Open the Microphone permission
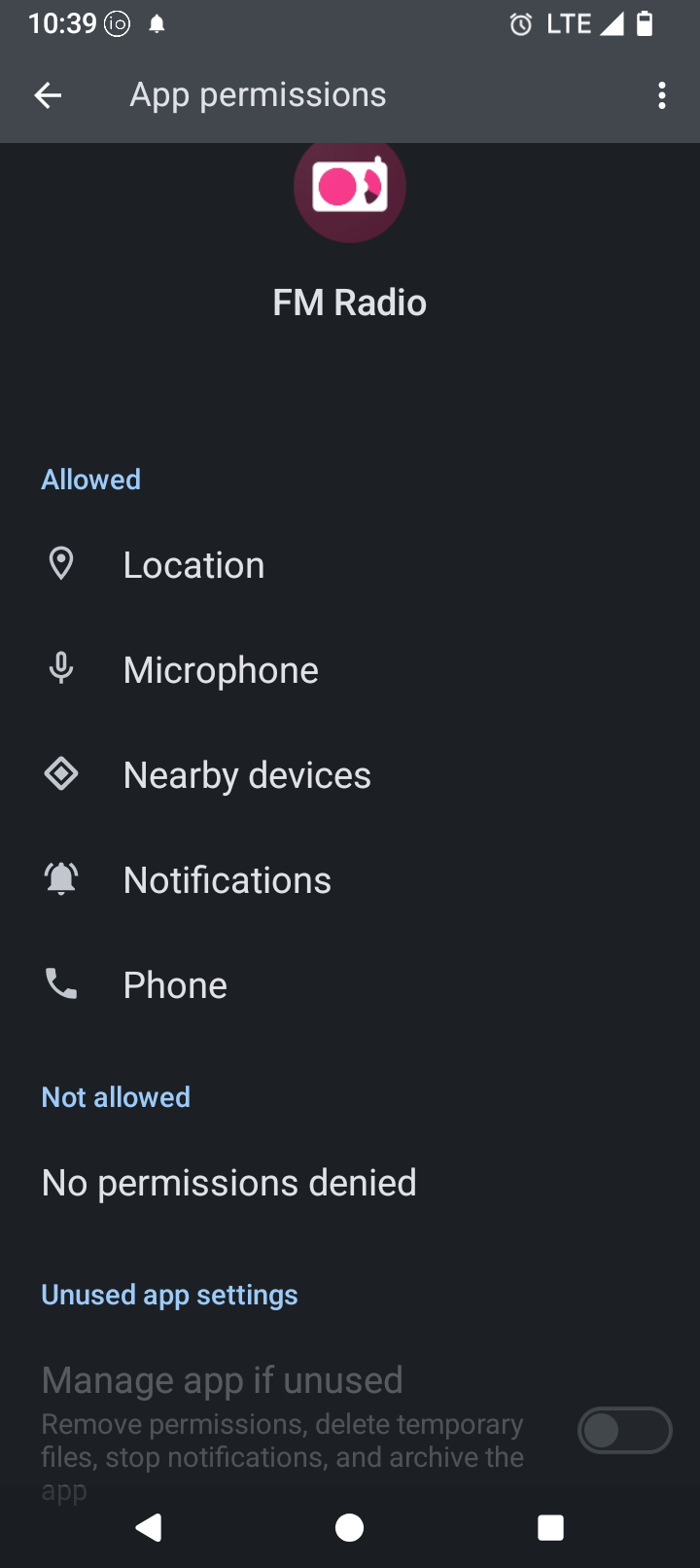Viewport: 700px width, 1568px height. (221, 670)
